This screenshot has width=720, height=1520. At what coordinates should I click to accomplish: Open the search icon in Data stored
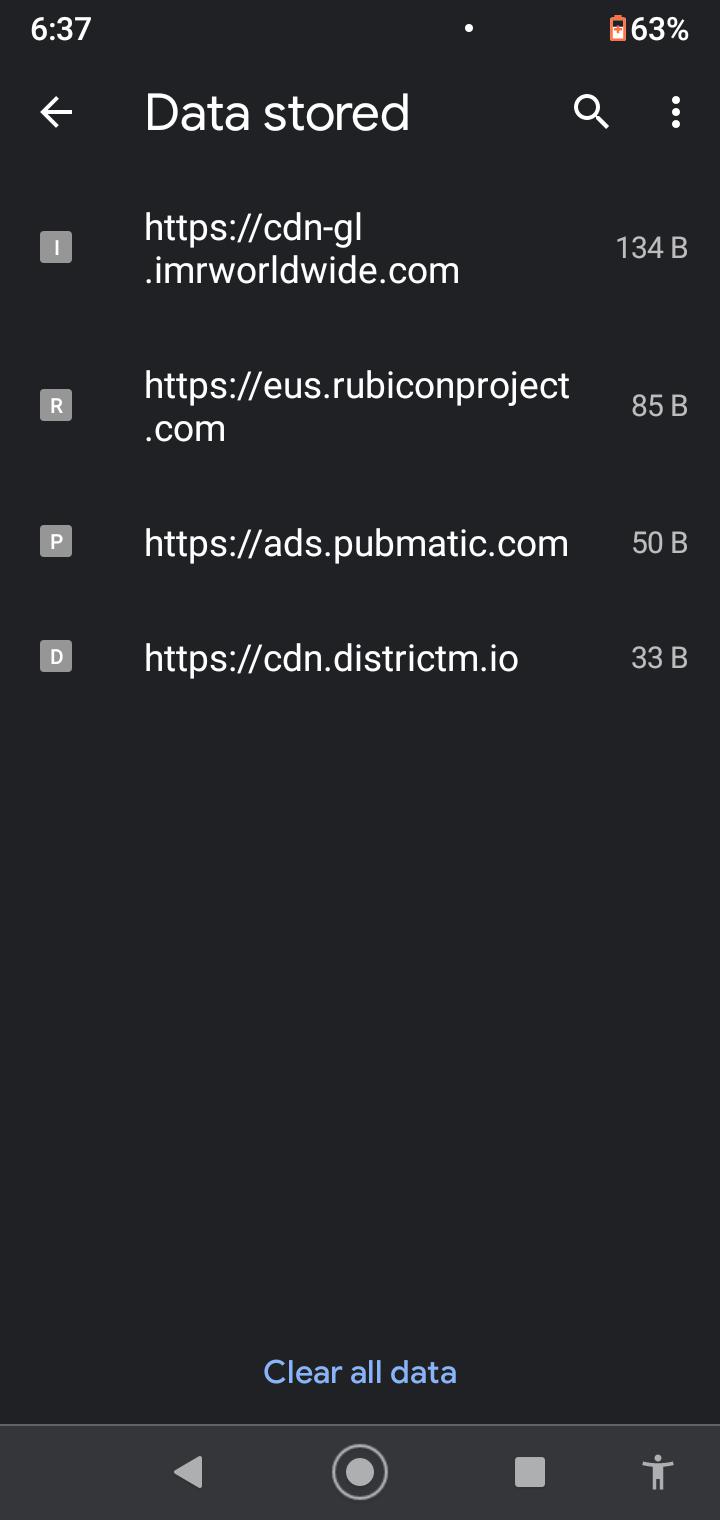pos(591,112)
